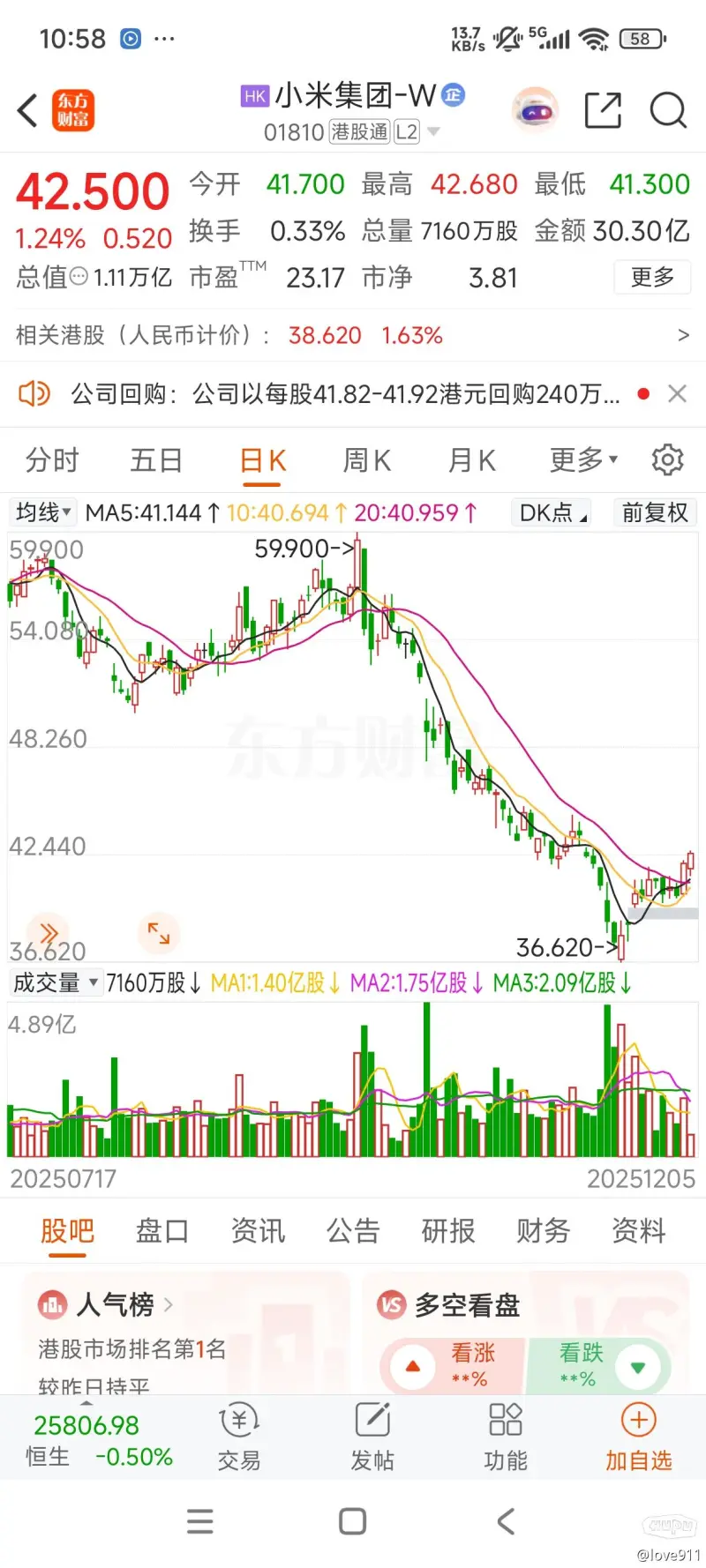This screenshot has width=706, height=1568.
Task: Tap 更多 to show more quote data
Action: 652,278
